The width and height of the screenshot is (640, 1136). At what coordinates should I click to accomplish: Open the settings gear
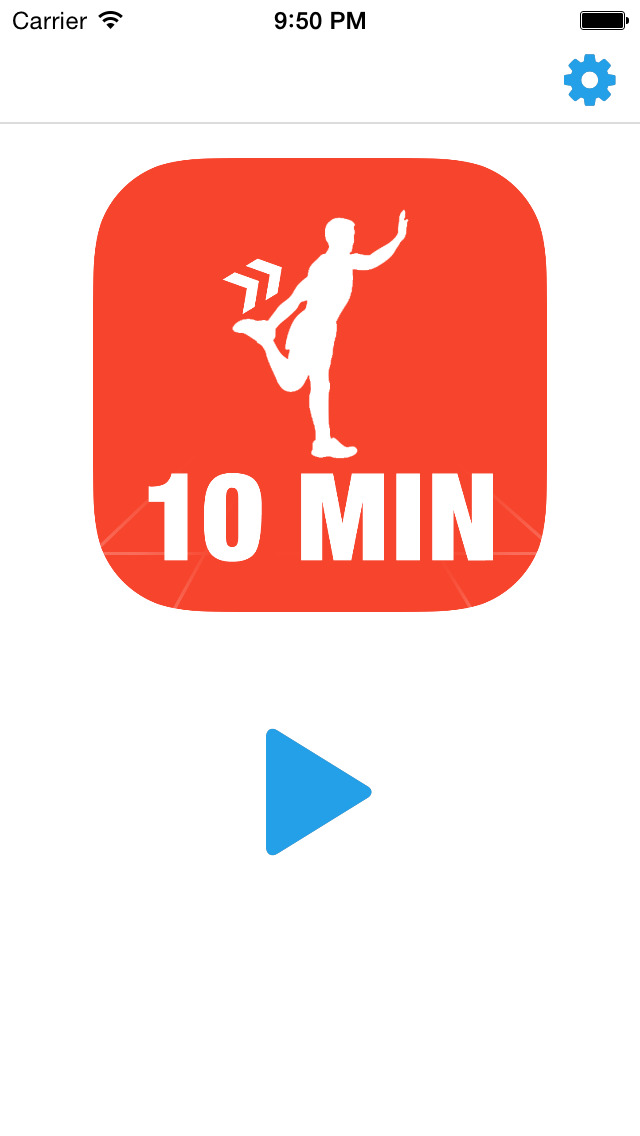[x=589, y=80]
